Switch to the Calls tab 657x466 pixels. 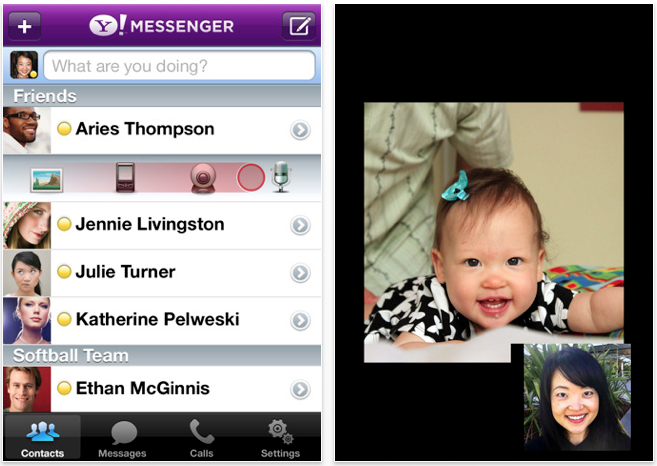pyautogui.click(x=201, y=439)
